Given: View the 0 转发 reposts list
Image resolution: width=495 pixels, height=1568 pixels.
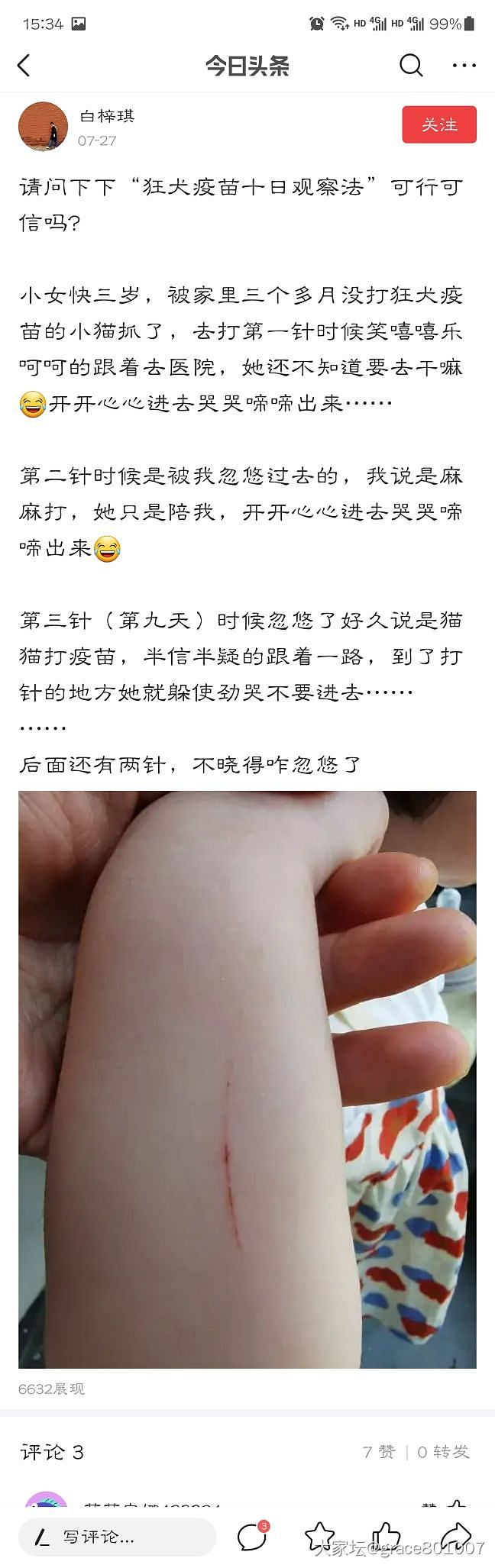Looking at the screenshot, I should pyautogui.click(x=443, y=1451).
